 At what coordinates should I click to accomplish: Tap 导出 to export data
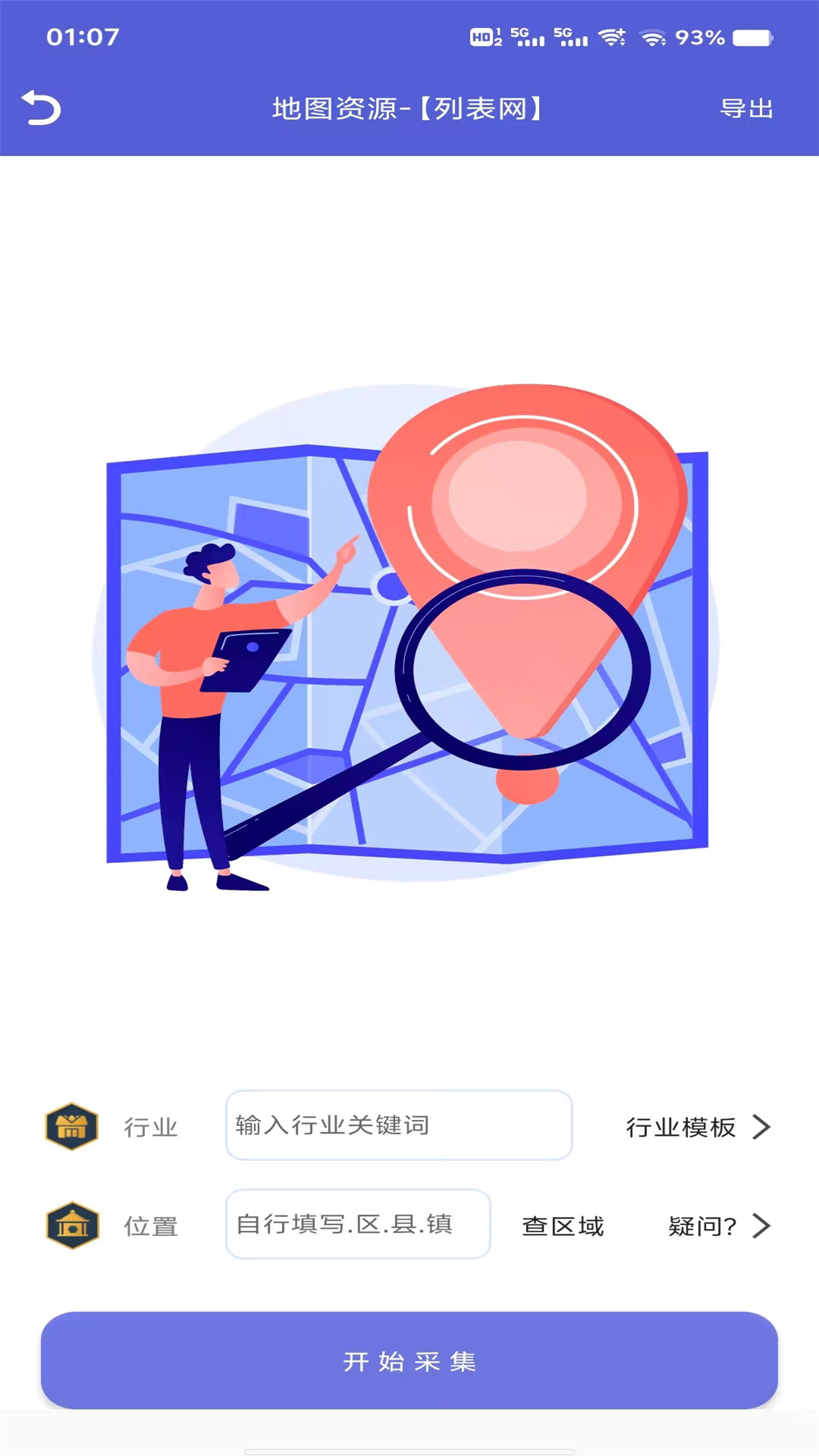746,108
